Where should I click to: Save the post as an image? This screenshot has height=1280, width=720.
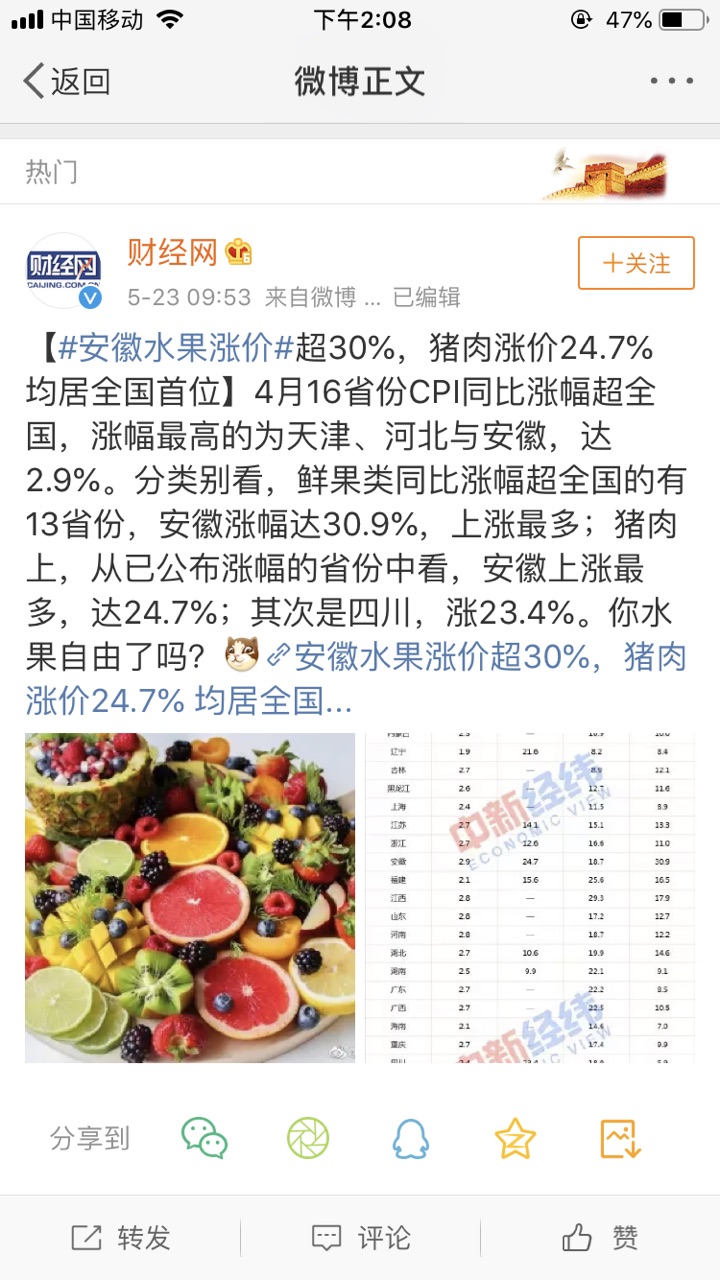(620, 1138)
